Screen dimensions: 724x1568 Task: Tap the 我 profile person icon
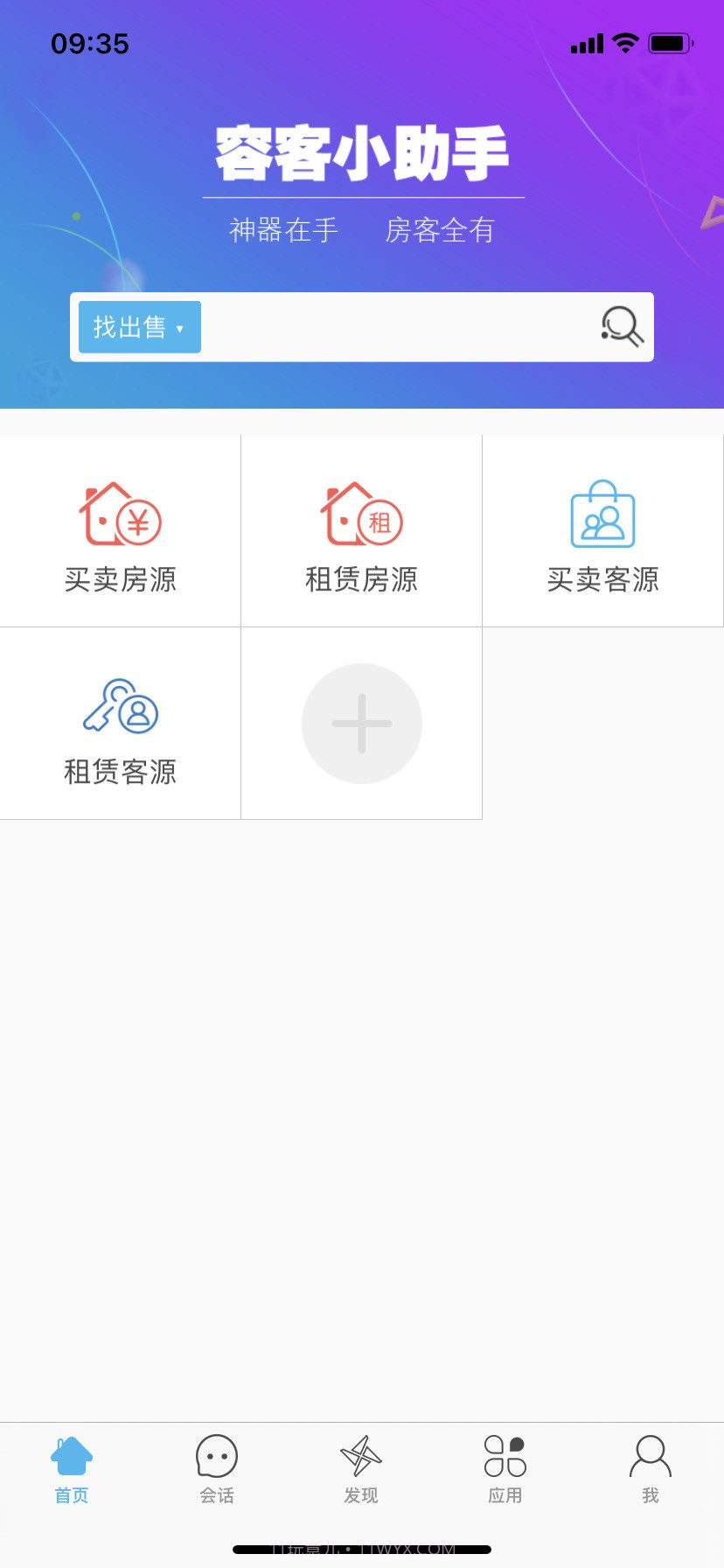point(651,1455)
